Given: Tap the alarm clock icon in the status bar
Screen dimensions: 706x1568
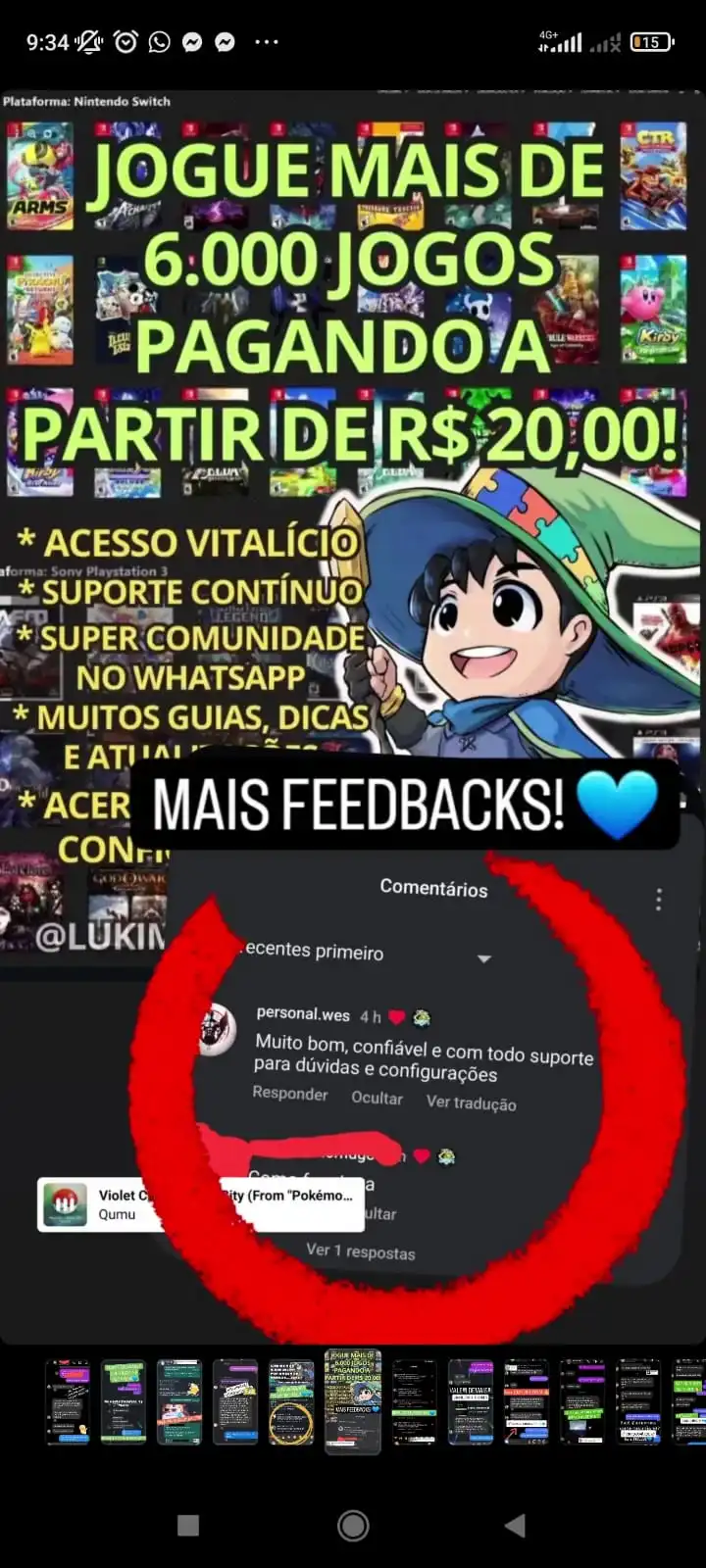Looking at the screenshot, I should pyautogui.click(x=124, y=40).
